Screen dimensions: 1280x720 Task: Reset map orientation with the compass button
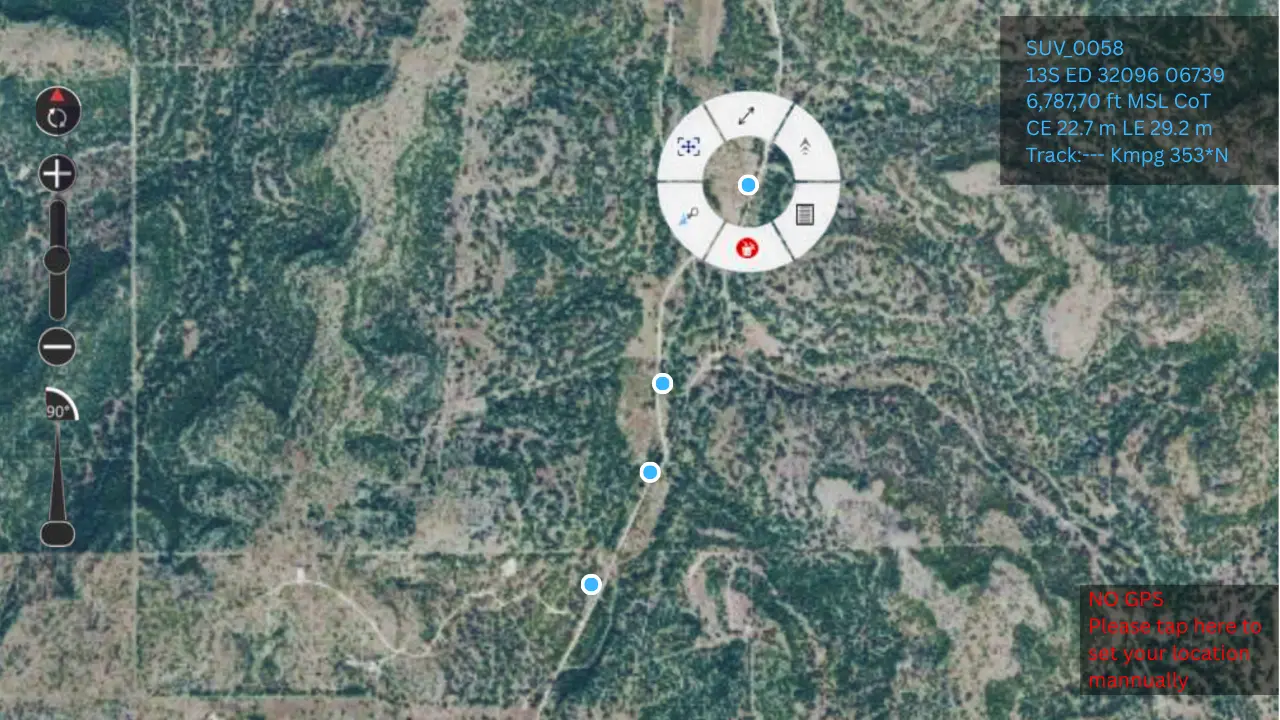[58, 110]
